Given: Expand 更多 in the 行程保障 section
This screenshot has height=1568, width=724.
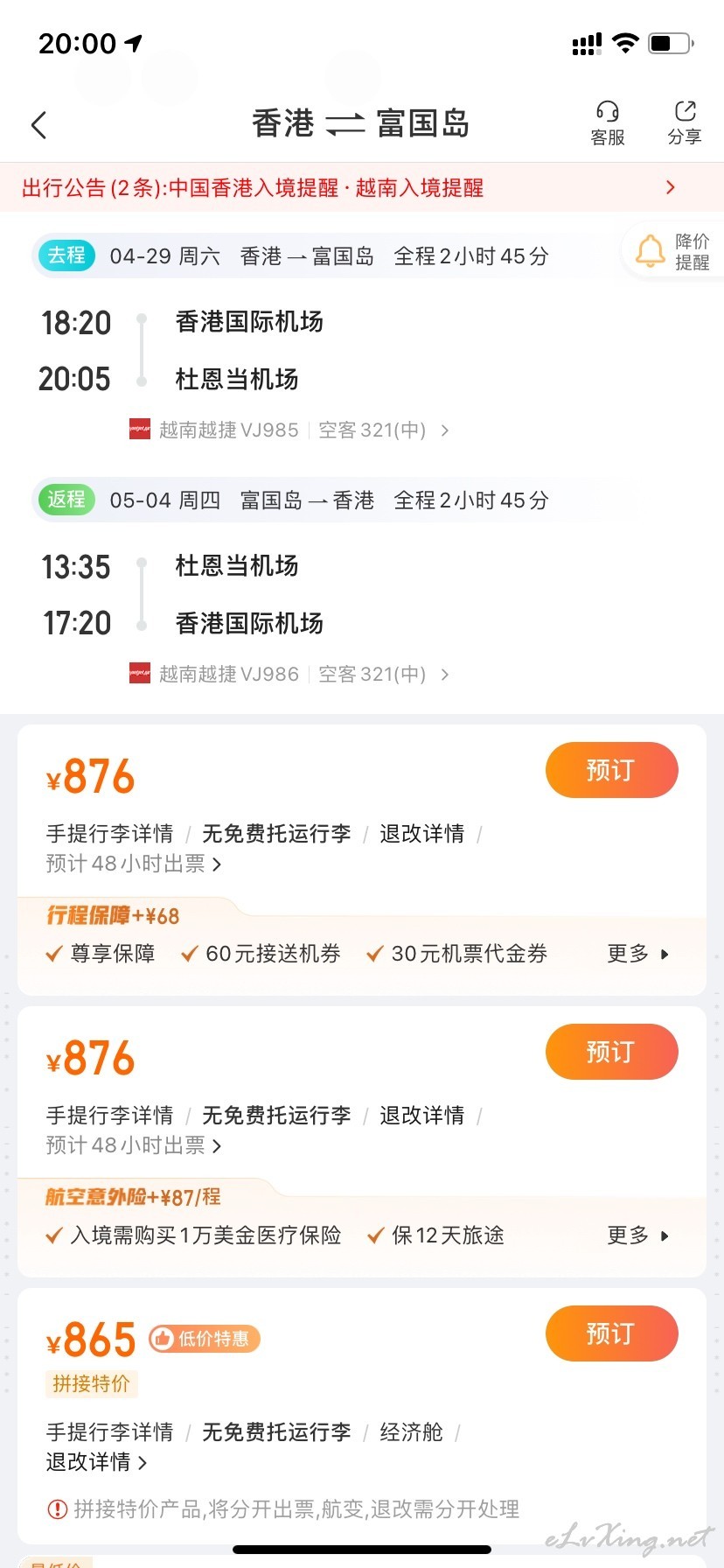Looking at the screenshot, I should pos(638,954).
